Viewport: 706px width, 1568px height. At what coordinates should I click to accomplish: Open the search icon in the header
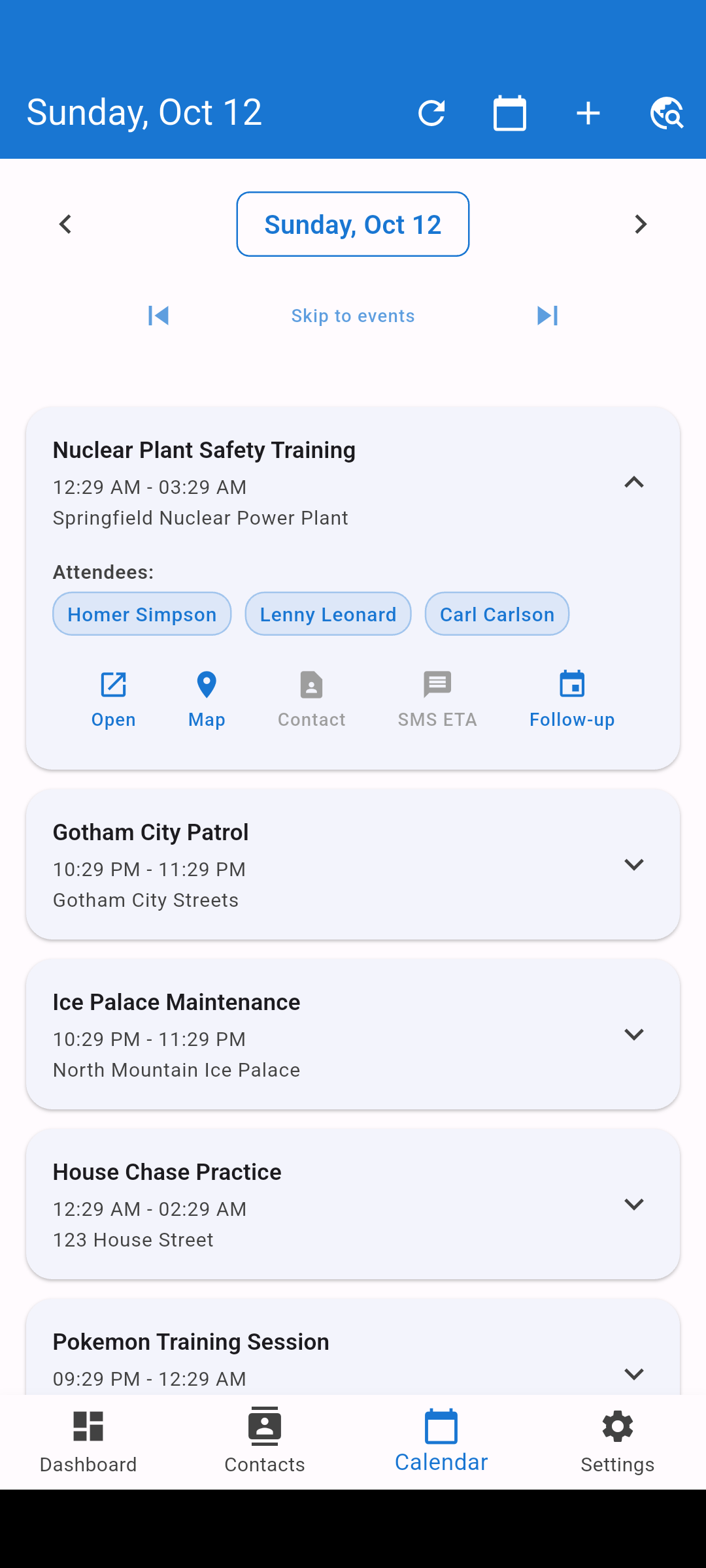click(x=666, y=112)
